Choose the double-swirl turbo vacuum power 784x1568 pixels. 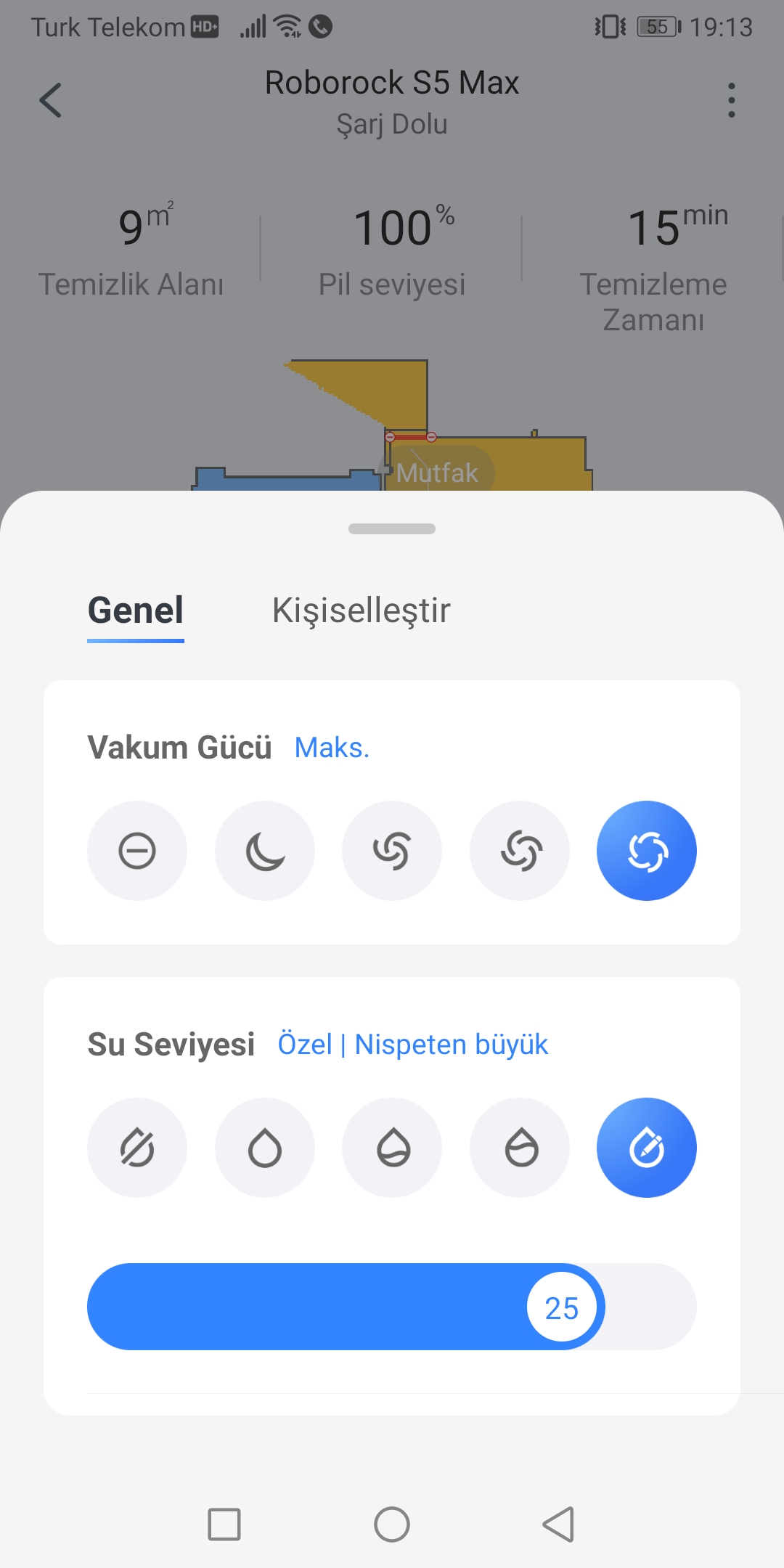pyautogui.click(x=520, y=851)
